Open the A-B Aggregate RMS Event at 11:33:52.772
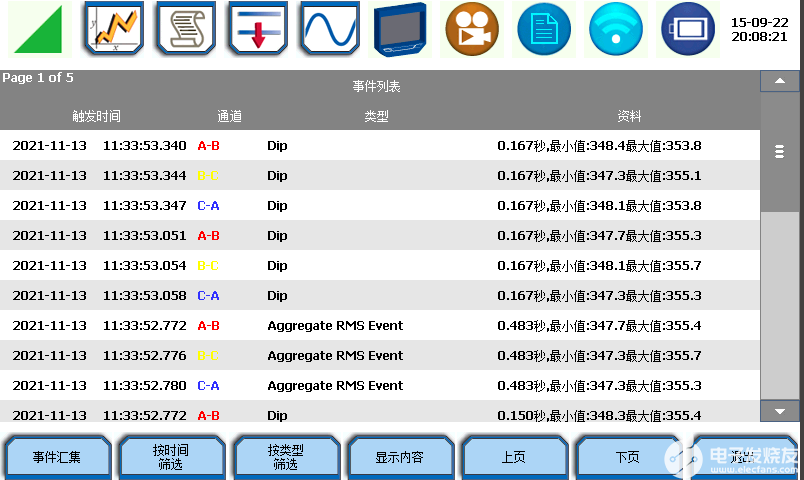804x480 pixels. [x=378, y=326]
